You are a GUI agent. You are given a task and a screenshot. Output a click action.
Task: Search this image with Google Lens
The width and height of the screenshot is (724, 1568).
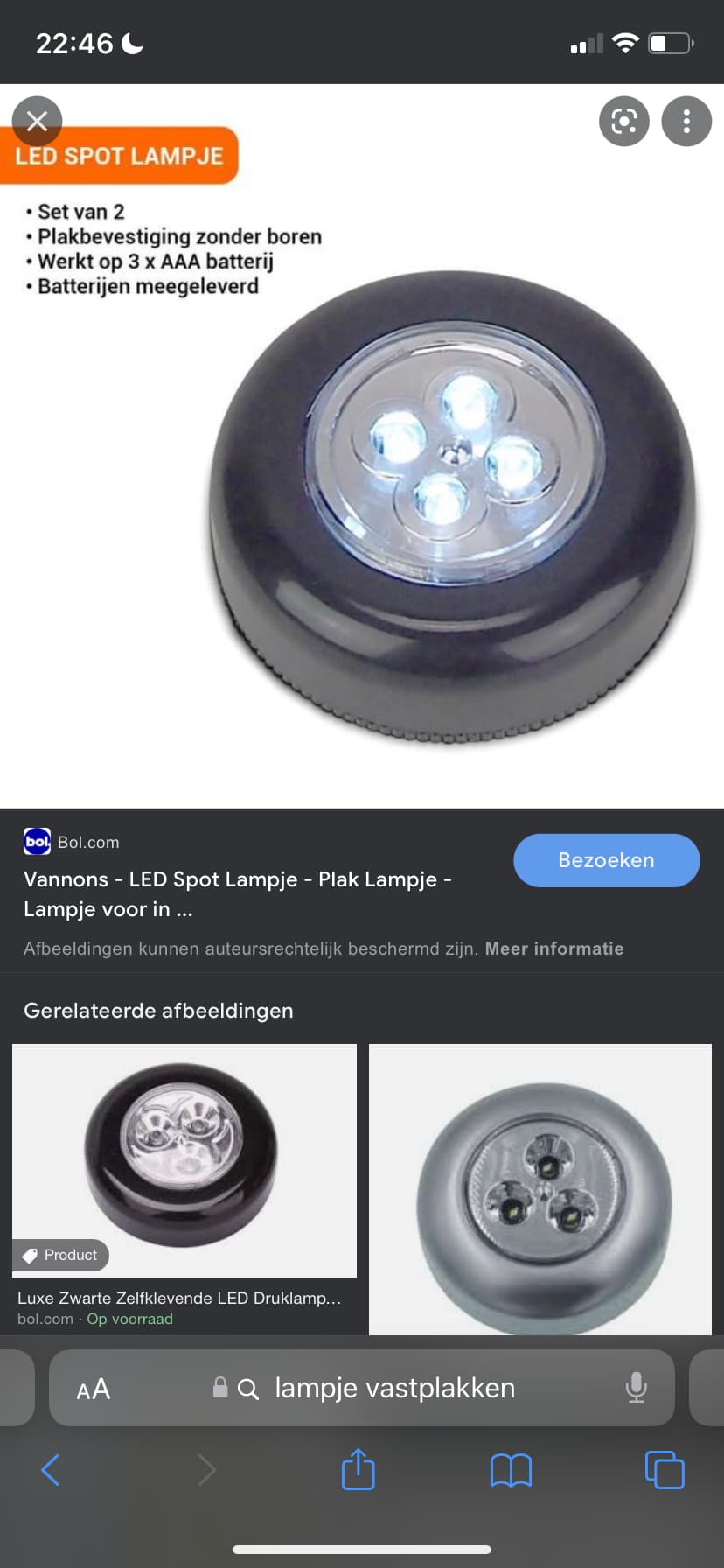pos(623,121)
